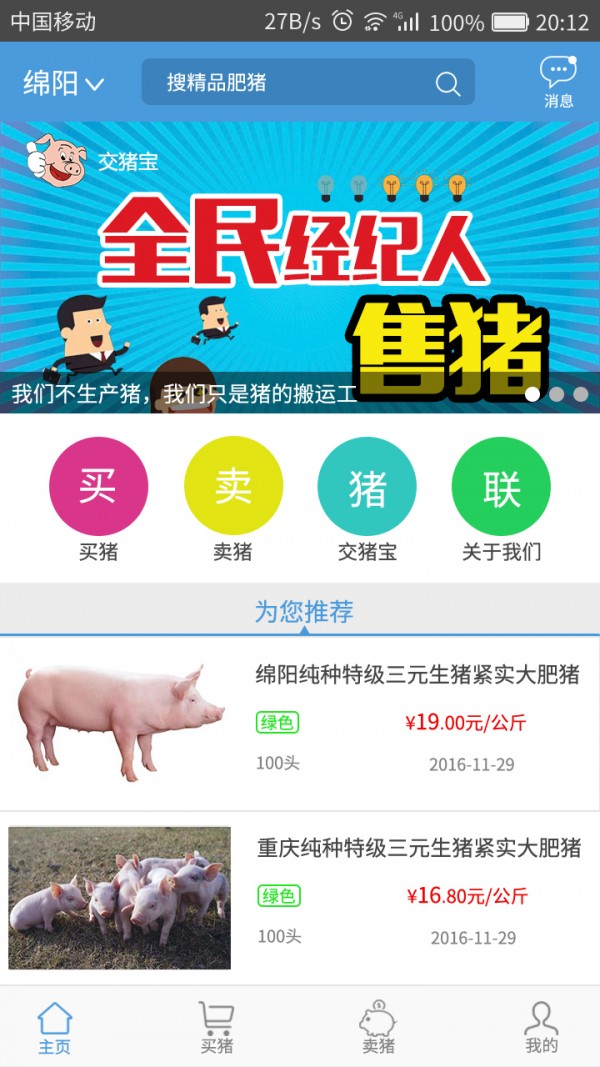Screen dimensions: 600x1067
Task: Switch to the 主页 bottom tab
Action: click(55, 1028)
